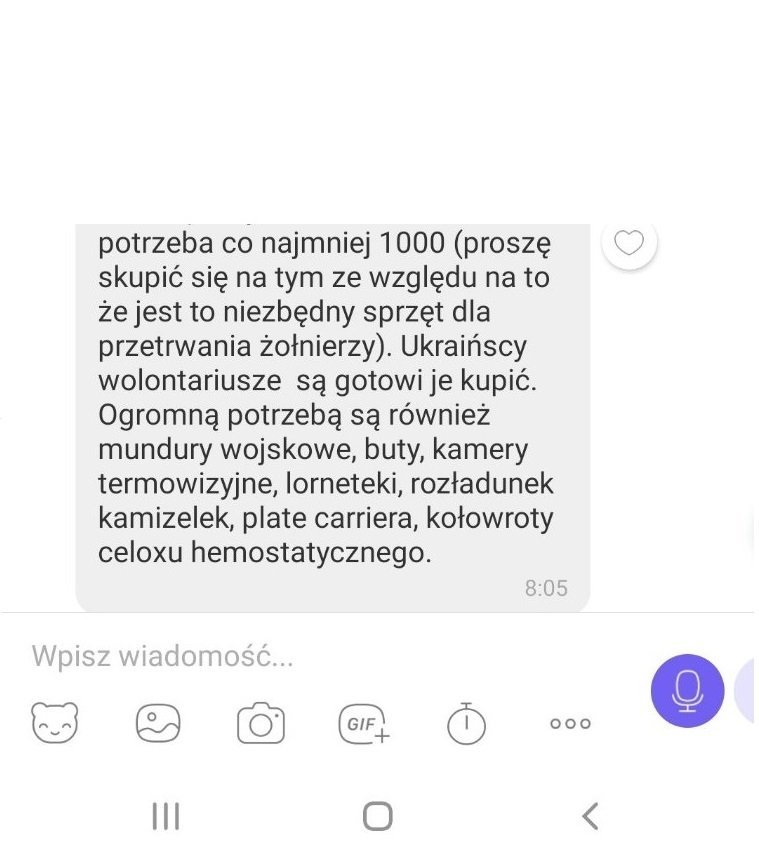Open the GIF creator
Viewport: 759px width, 857px height.
pos(364,723)
